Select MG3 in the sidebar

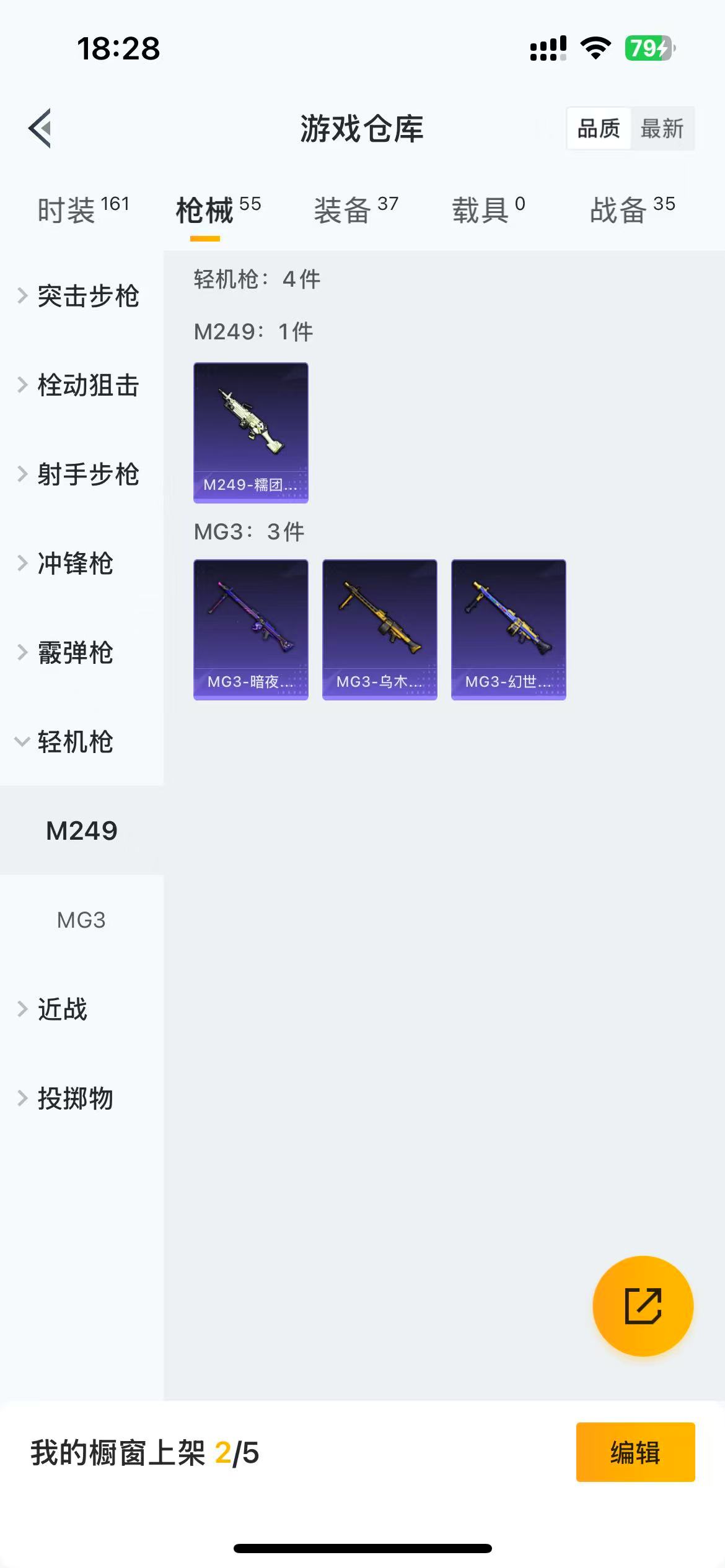82,920
